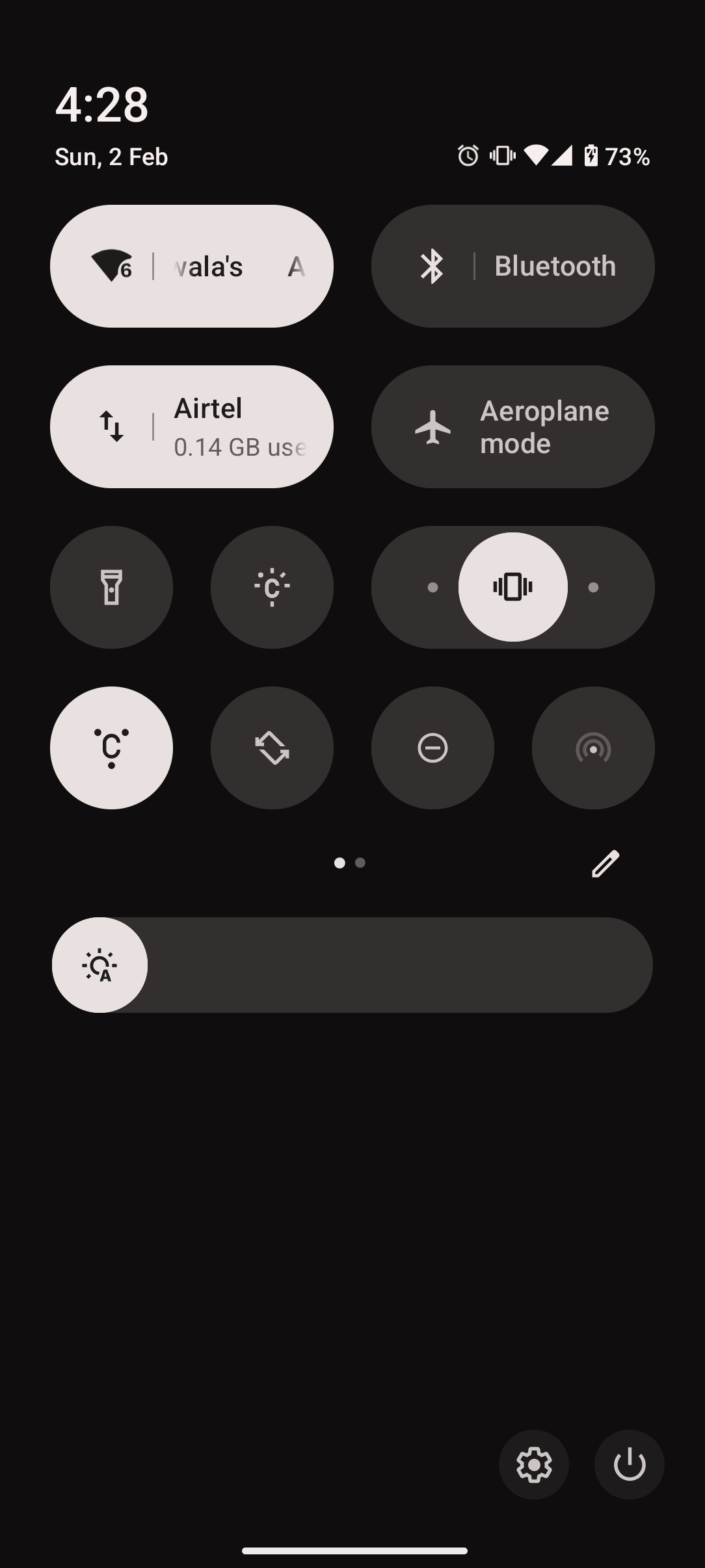705x1568 pixels.
Task: Tap the adaptive connectivity tile
Action: (111, 748)
